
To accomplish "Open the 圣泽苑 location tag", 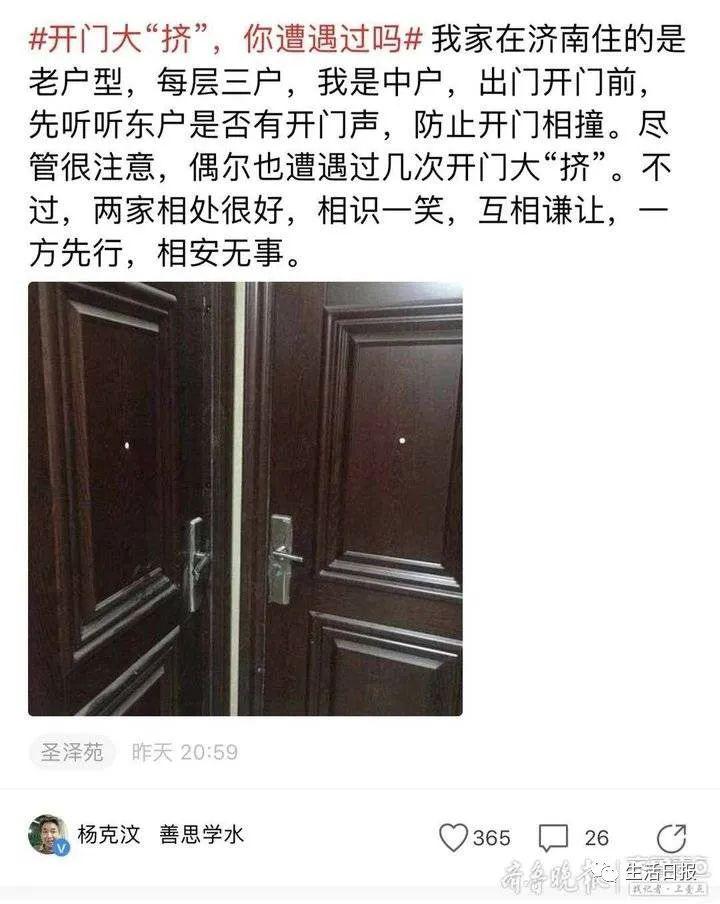I will coord(72,751).
